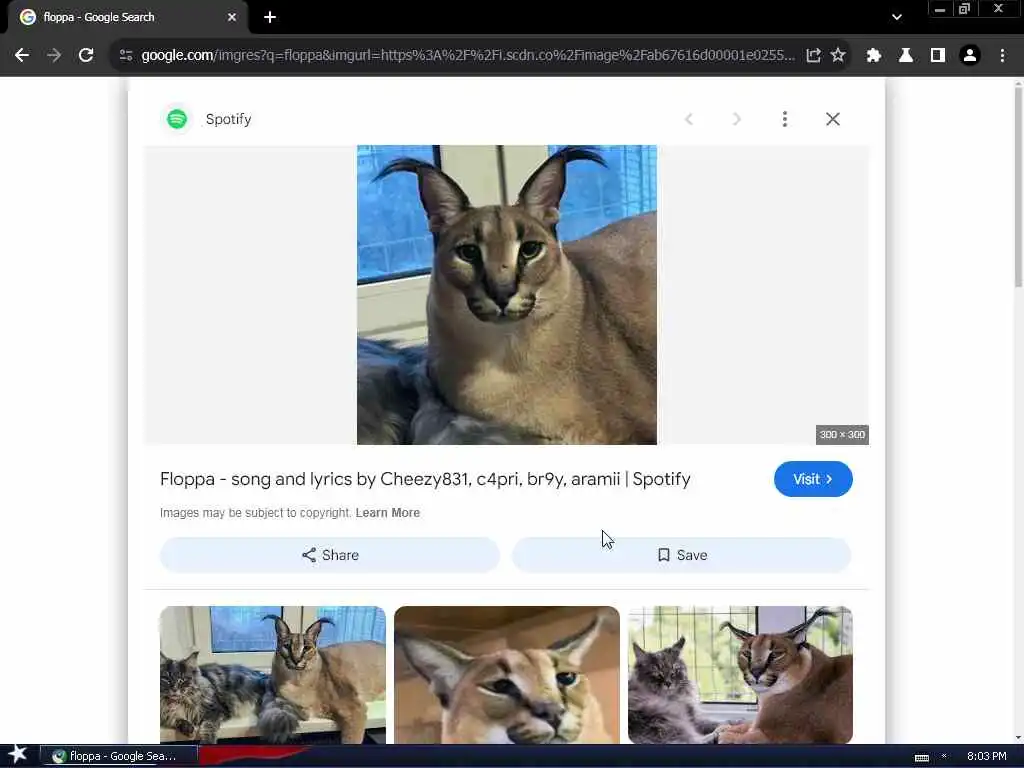Viewport: 1024px width, 768px height.
Task: Share this Floppa image
Action: 330,555
